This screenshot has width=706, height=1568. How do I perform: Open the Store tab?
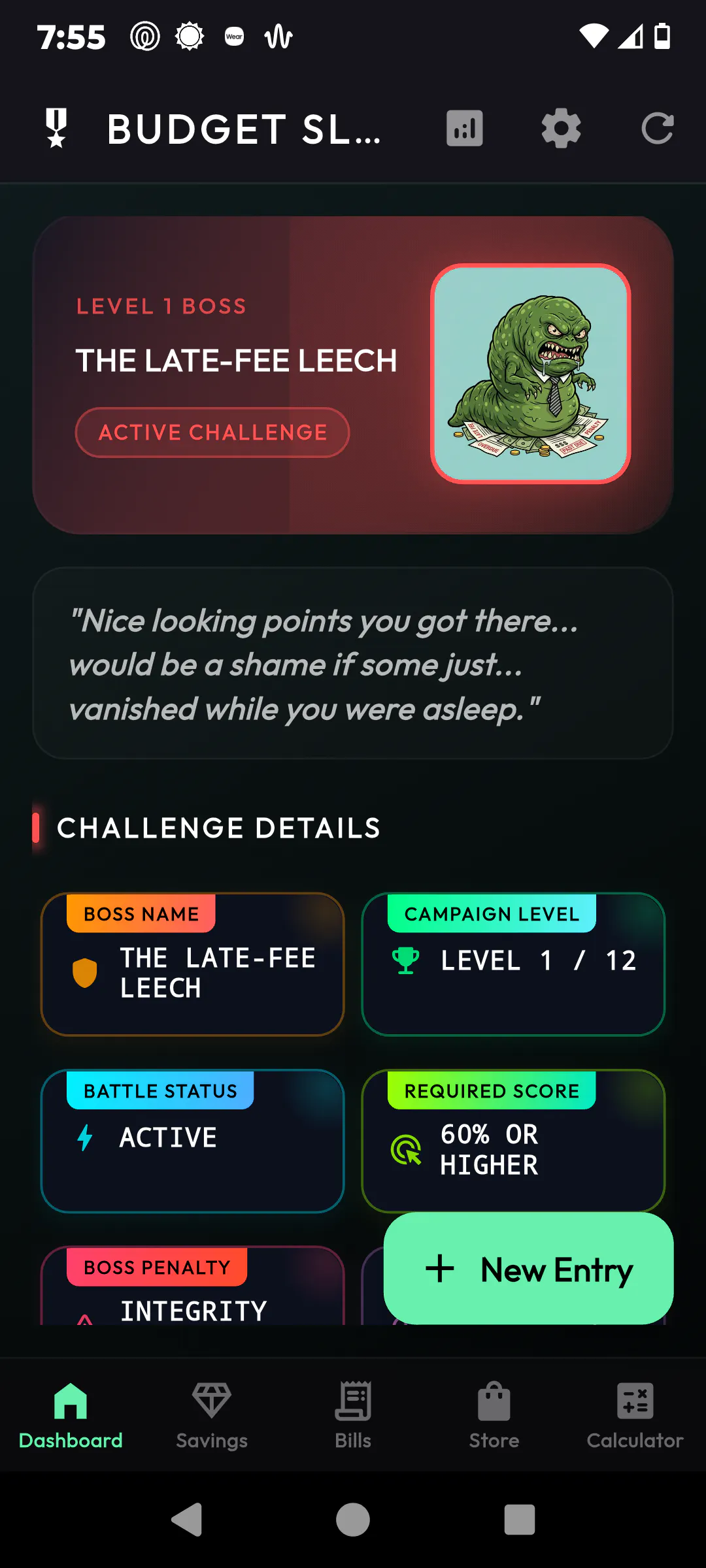(x=494, y=1415)
